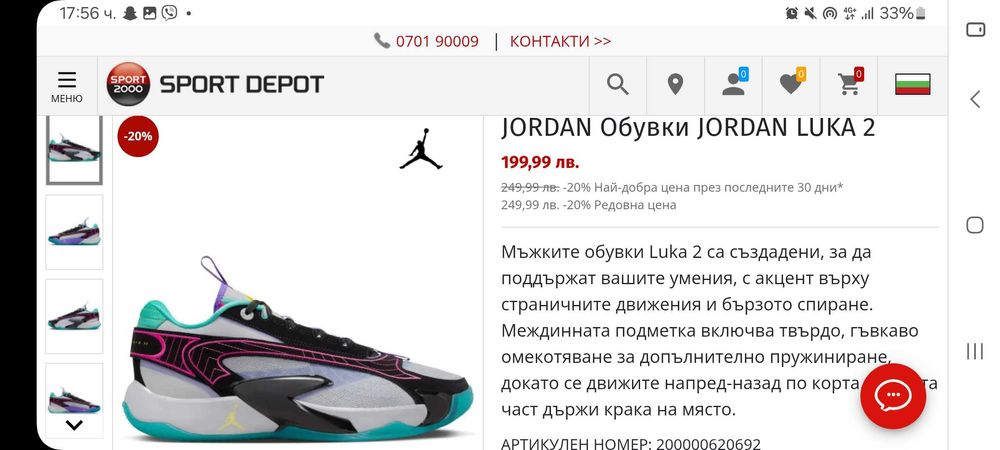Open the store locator pin icon
This screenshot has height=450, width=1000.
675,85
